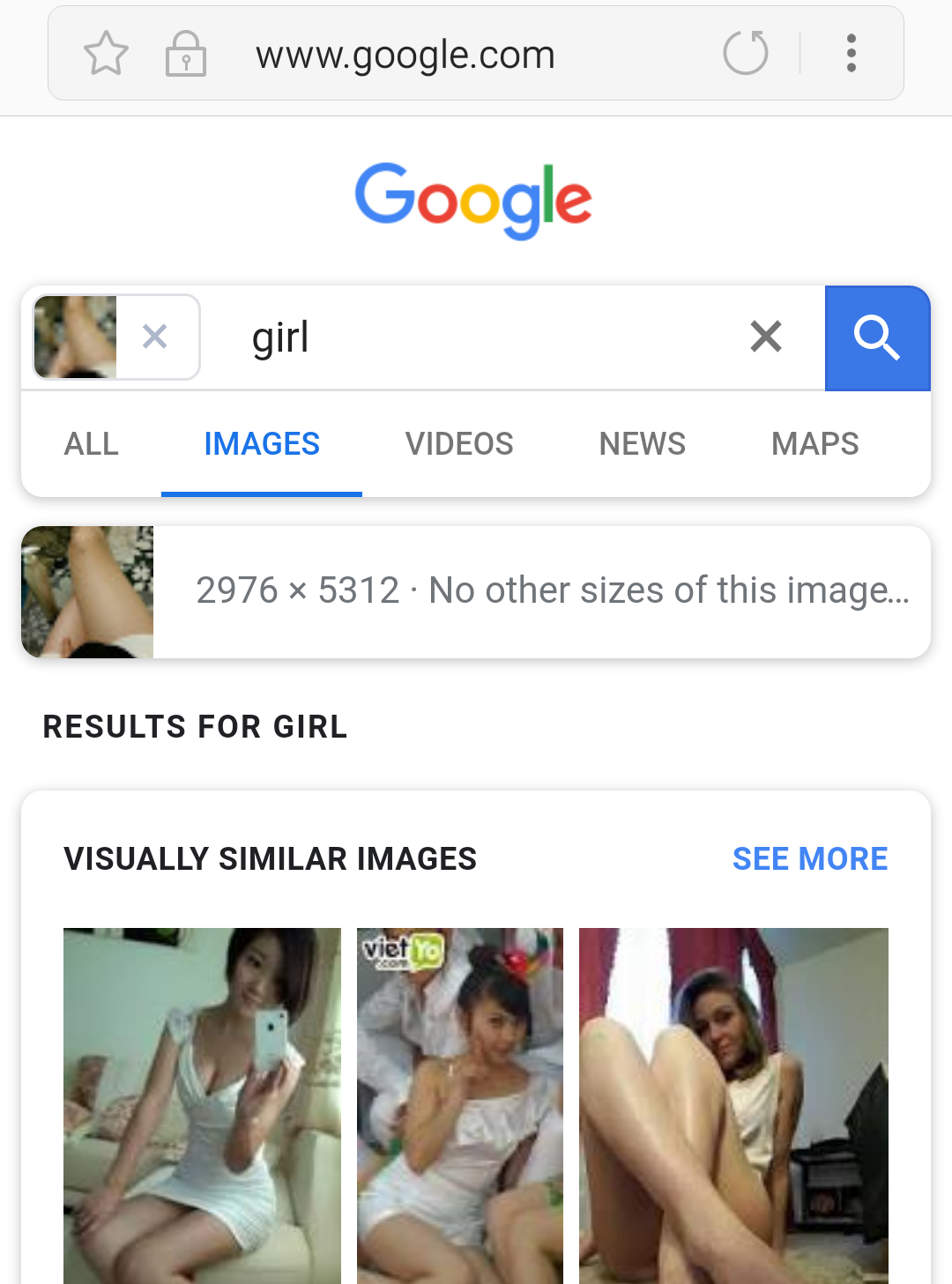Remove the uploaded image from search box
The height and width of the screenshot is (1284, 952).
click(155, 337)
